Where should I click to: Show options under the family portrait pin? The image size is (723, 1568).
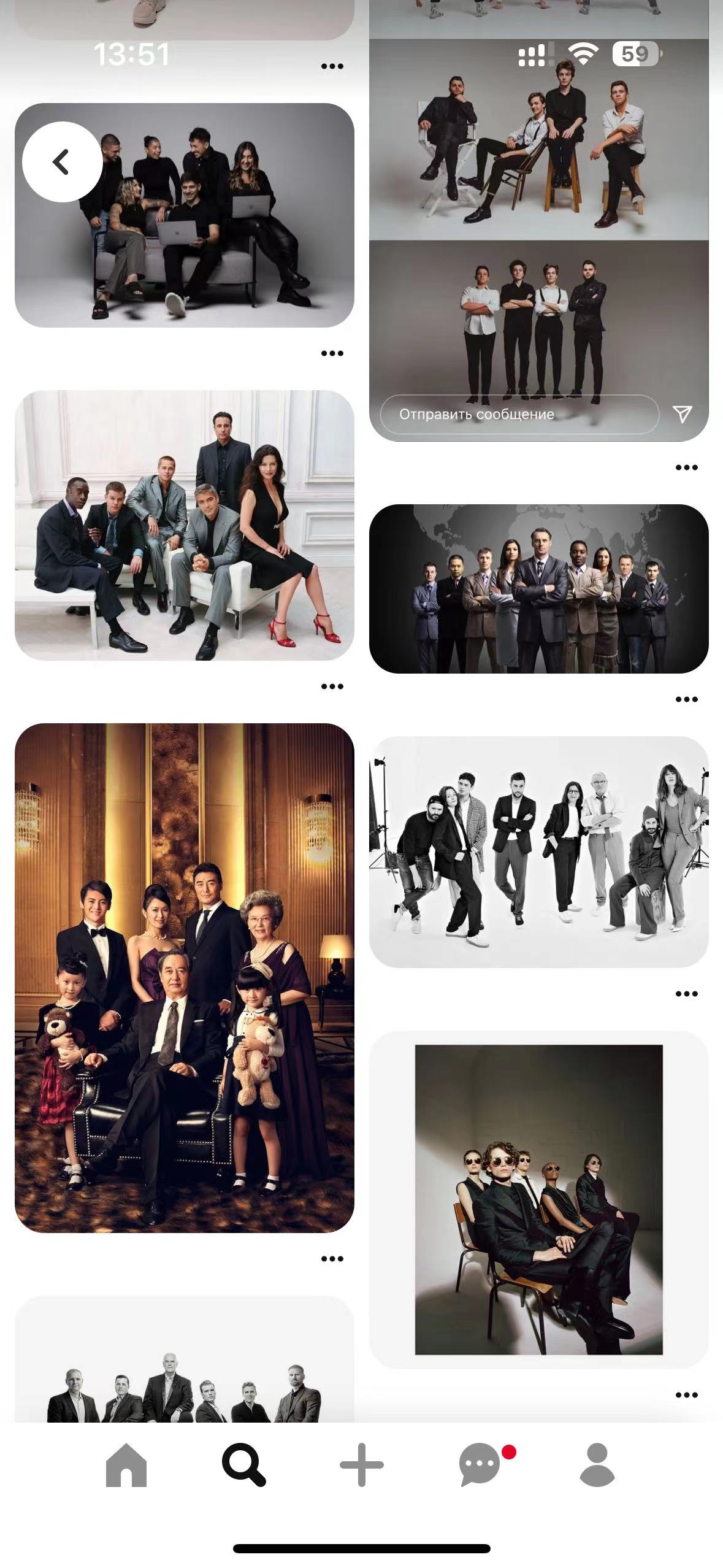(x=332, y=1259)
